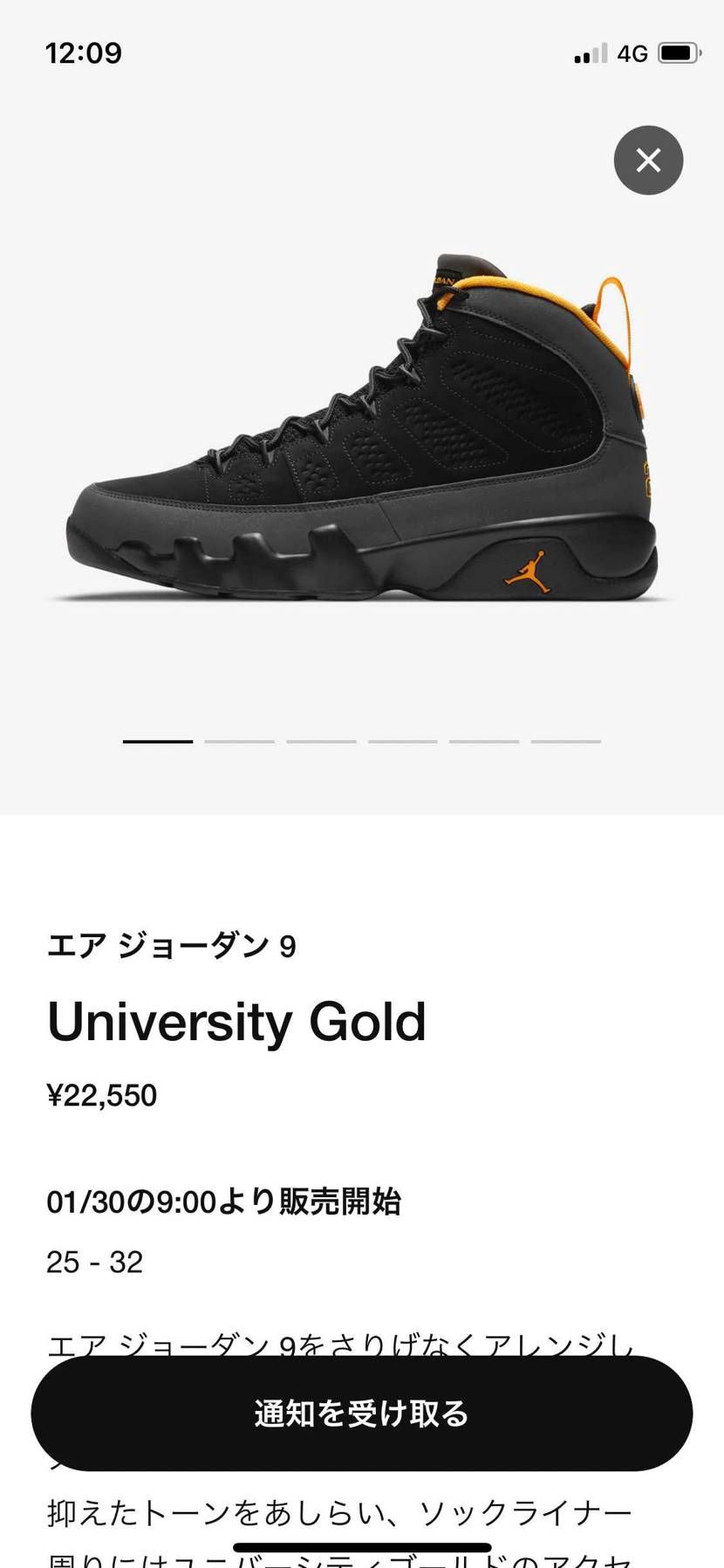Tap the price ¥22,550
The width and height of the screenshot is (724, 1568).
click(x=102, y=1095)
